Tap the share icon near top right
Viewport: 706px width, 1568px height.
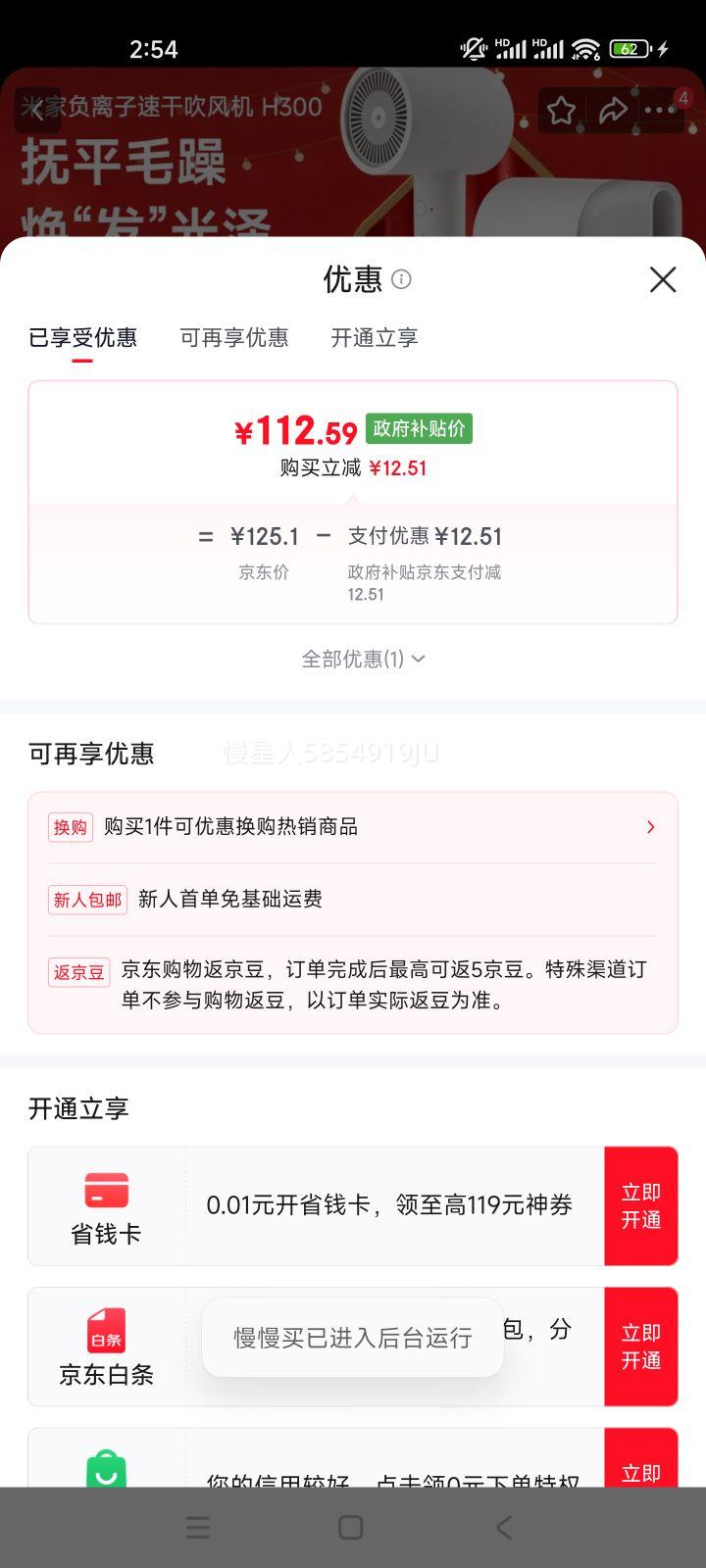point(614,112)
